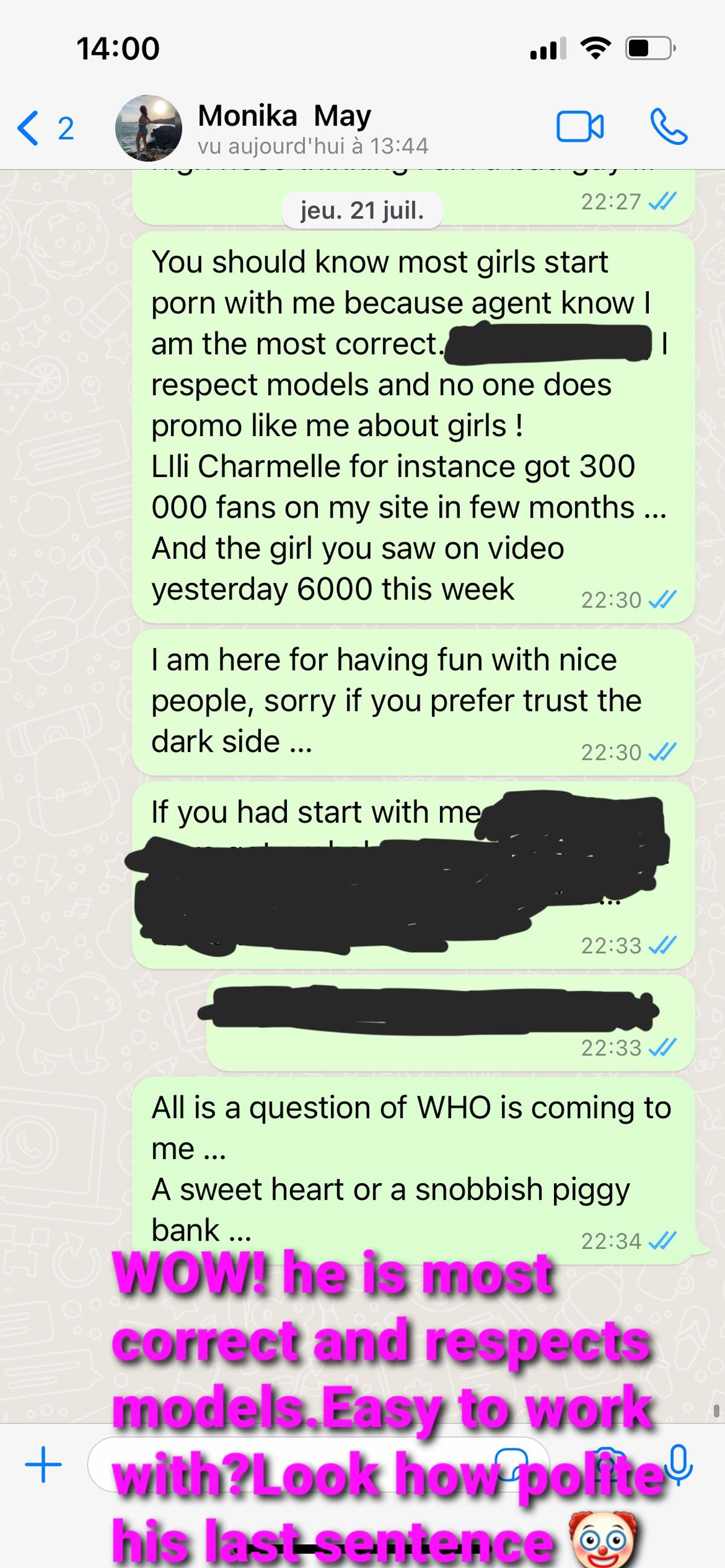
Task: View Monika May's profile photo
Action: pos(149,128)
